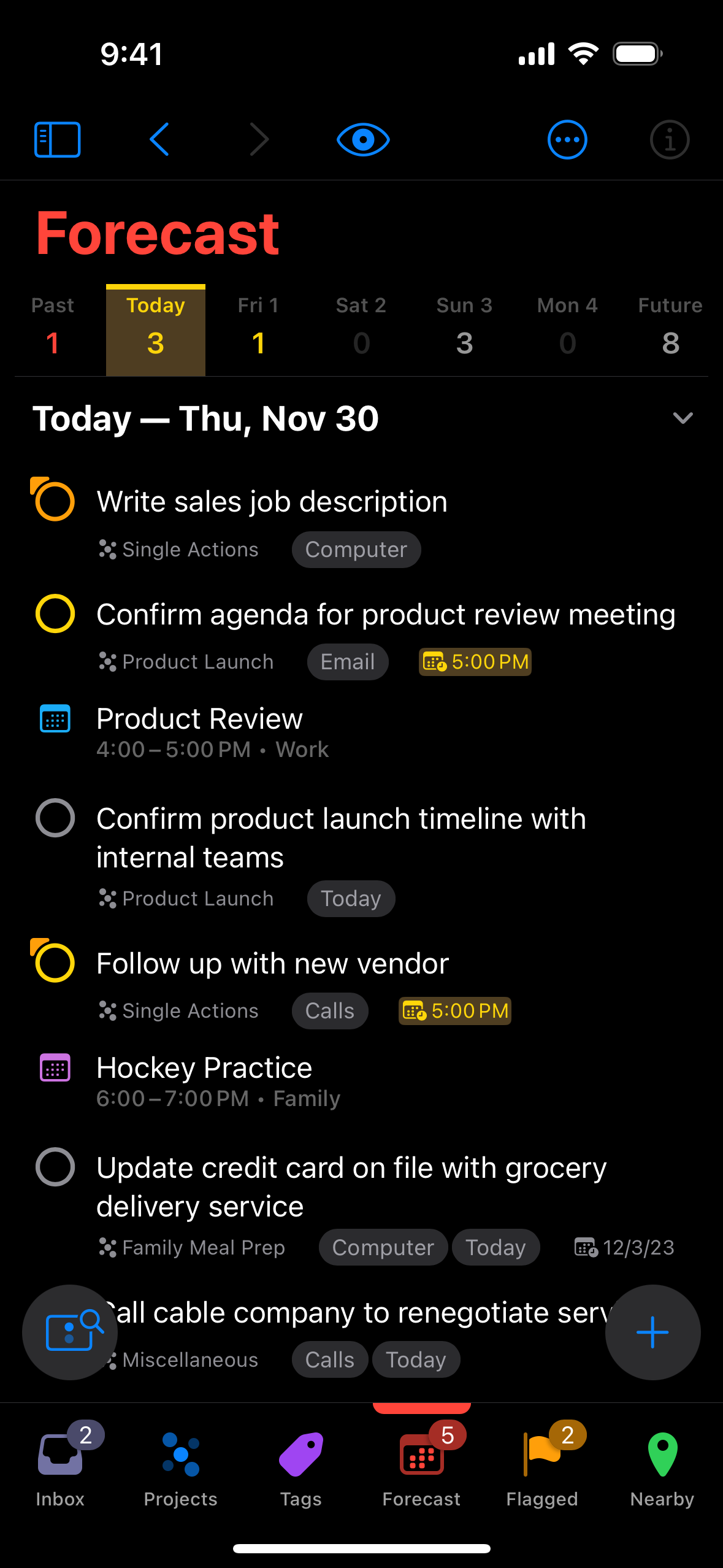Open the sidebar panel

tap(57, 140)
